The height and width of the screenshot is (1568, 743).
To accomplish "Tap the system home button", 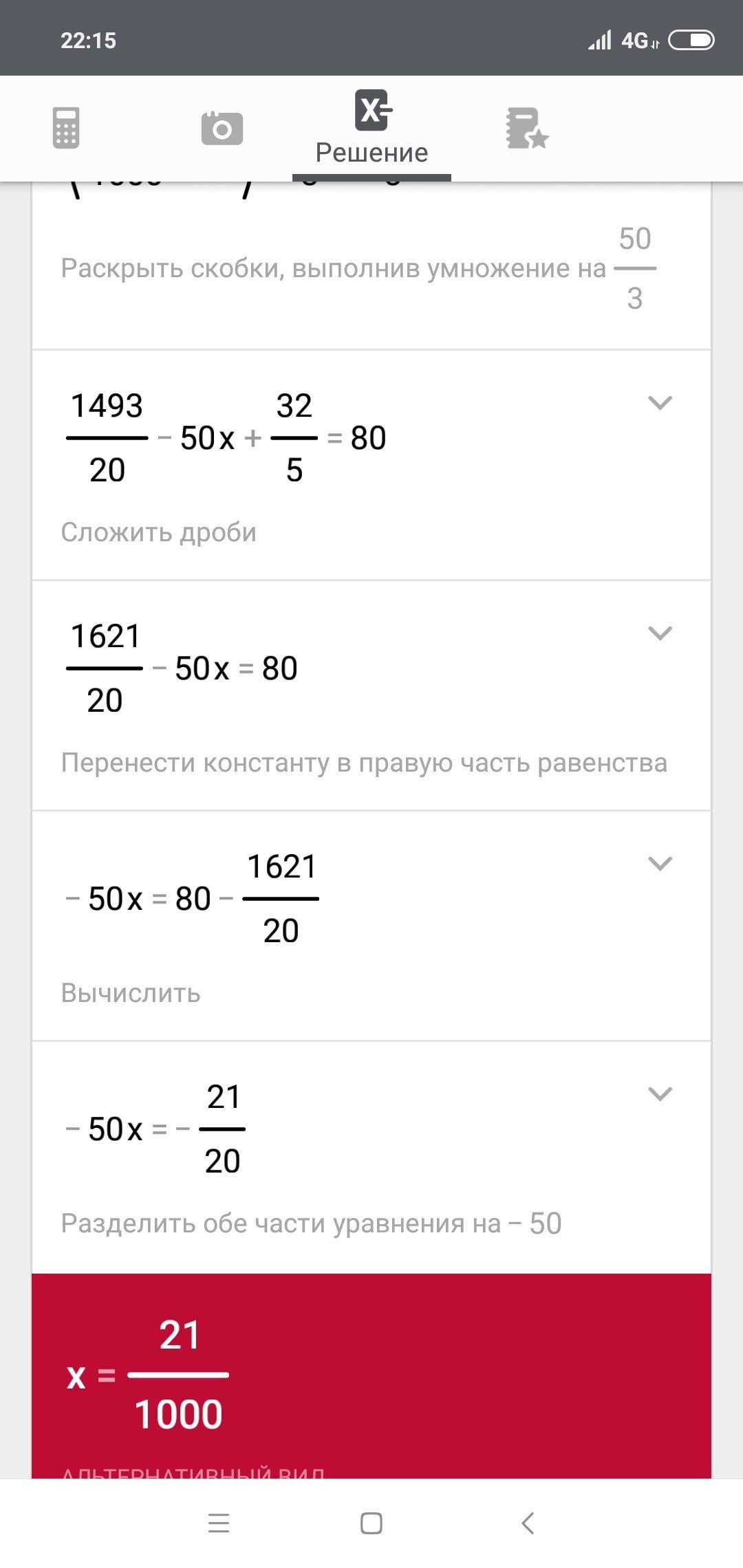I will [x=371, y=1523].
